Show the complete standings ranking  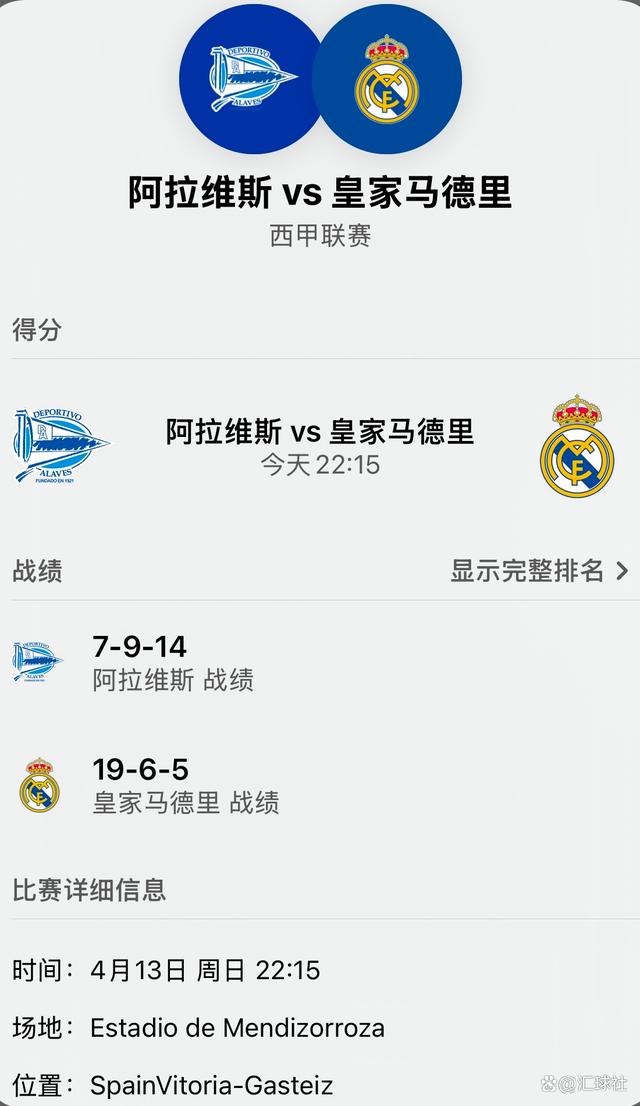(538, 571)
